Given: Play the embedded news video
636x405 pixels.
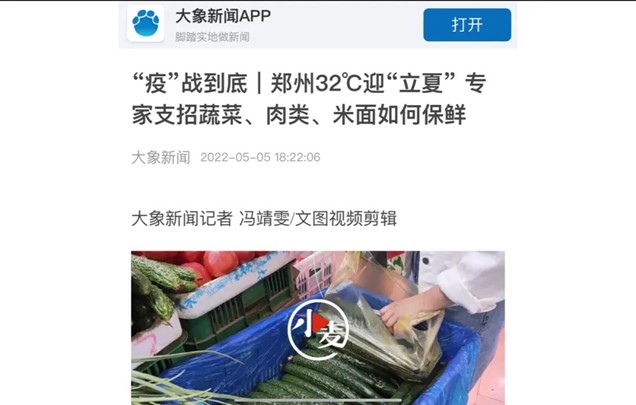Looking at the screenshot, I should 317,328.
